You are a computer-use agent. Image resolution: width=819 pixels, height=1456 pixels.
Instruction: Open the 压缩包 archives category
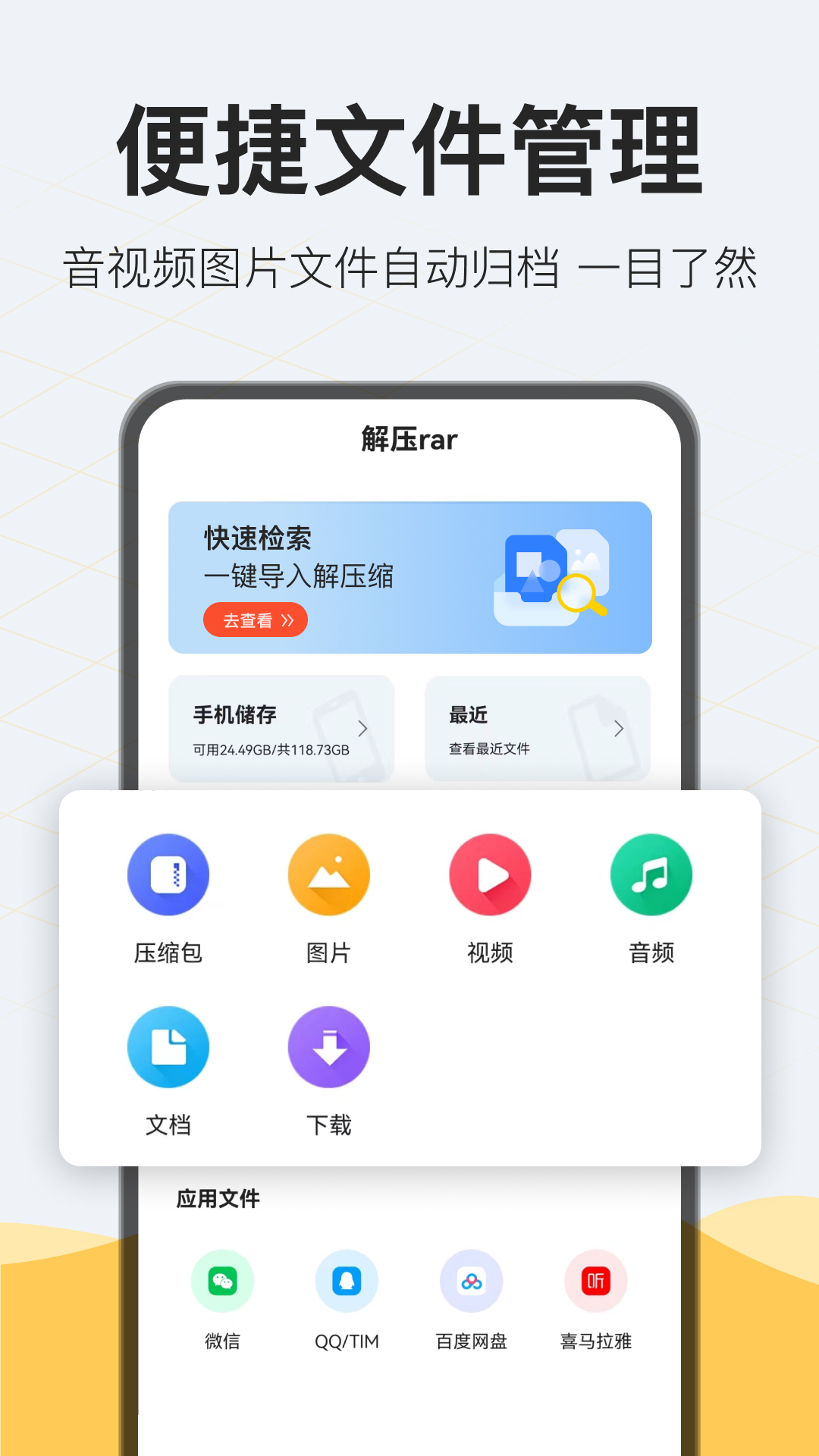point(168,874)
